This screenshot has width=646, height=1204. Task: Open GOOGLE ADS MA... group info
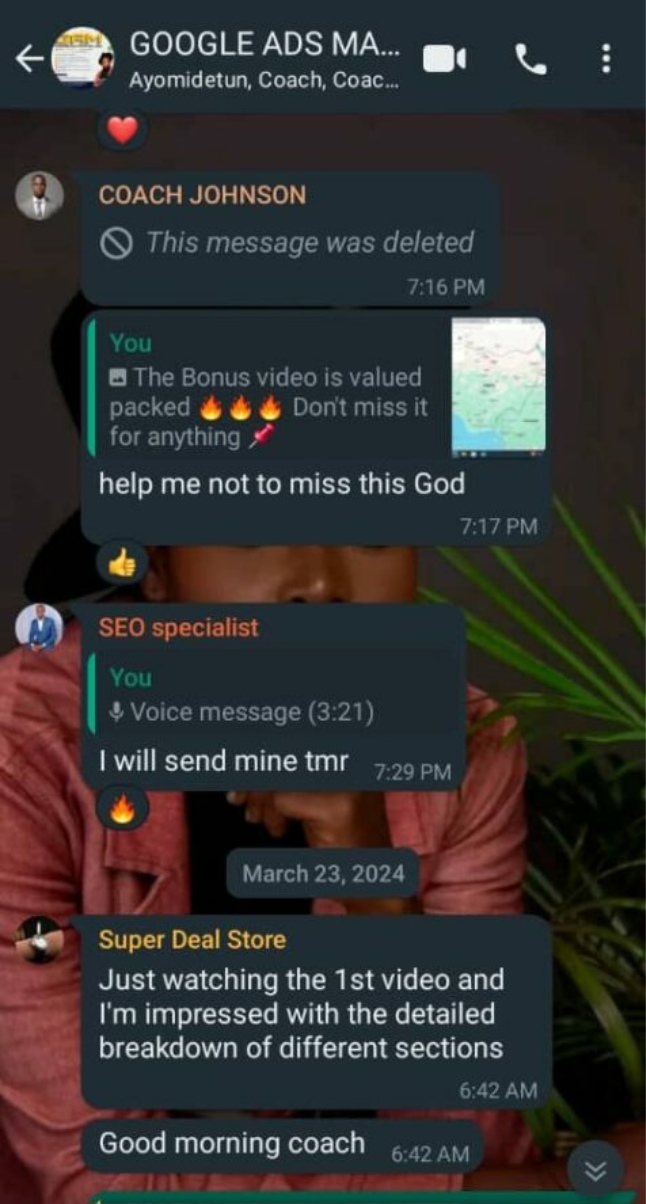(265, 60)
